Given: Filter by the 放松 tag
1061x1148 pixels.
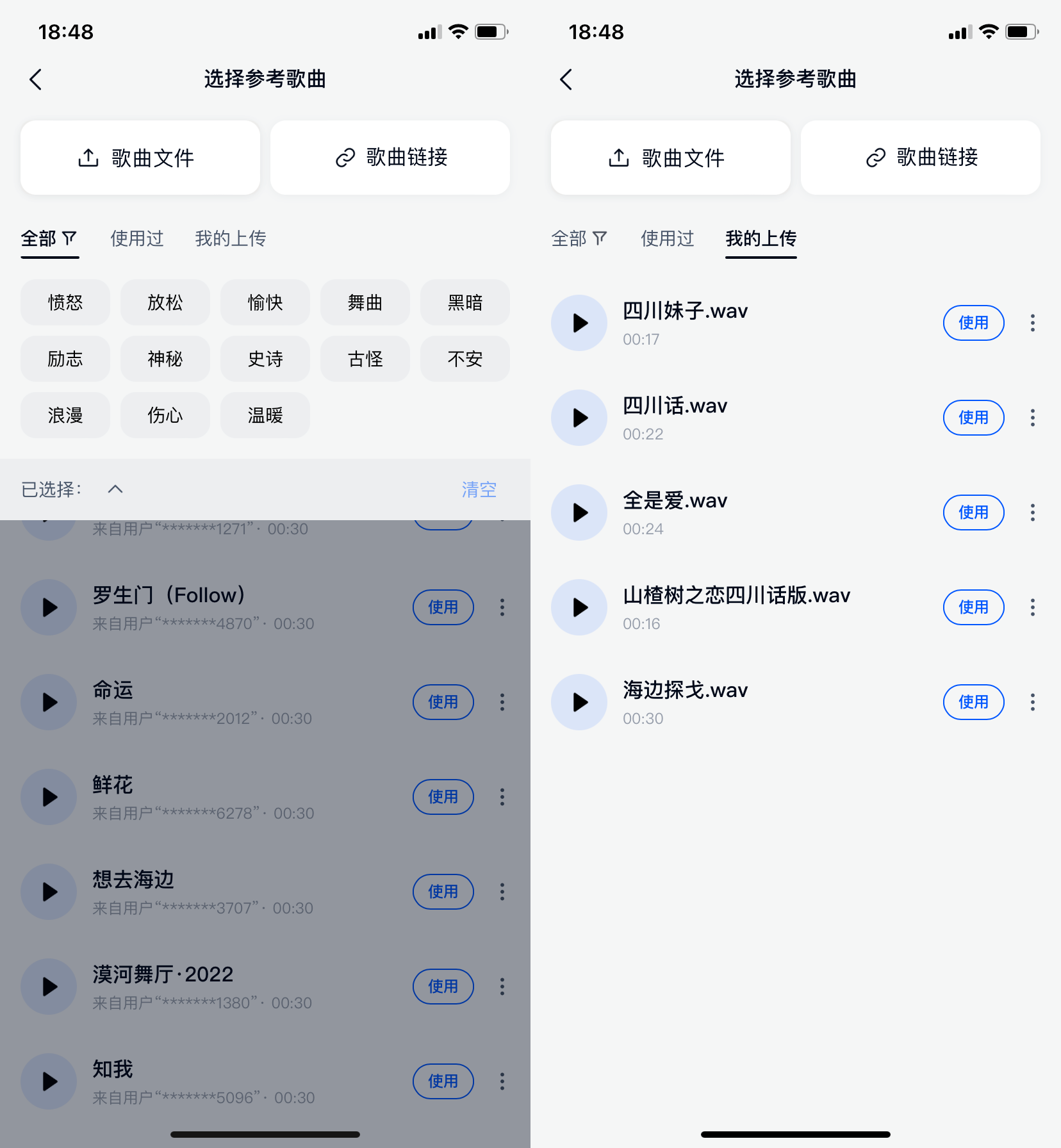Looking at the screenshot, I should 165,302.
